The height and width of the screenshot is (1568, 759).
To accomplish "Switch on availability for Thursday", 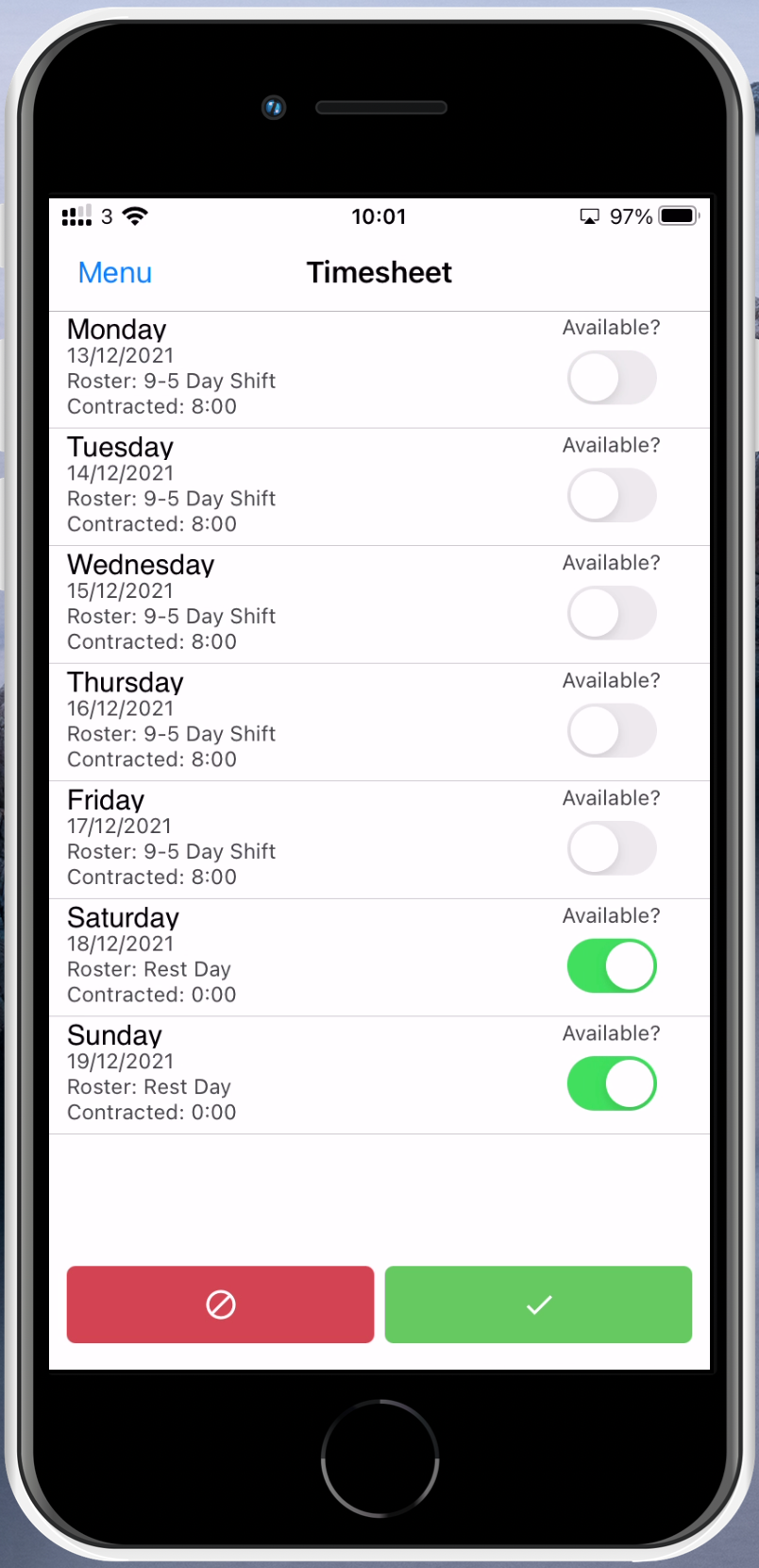I will [612, 731].
